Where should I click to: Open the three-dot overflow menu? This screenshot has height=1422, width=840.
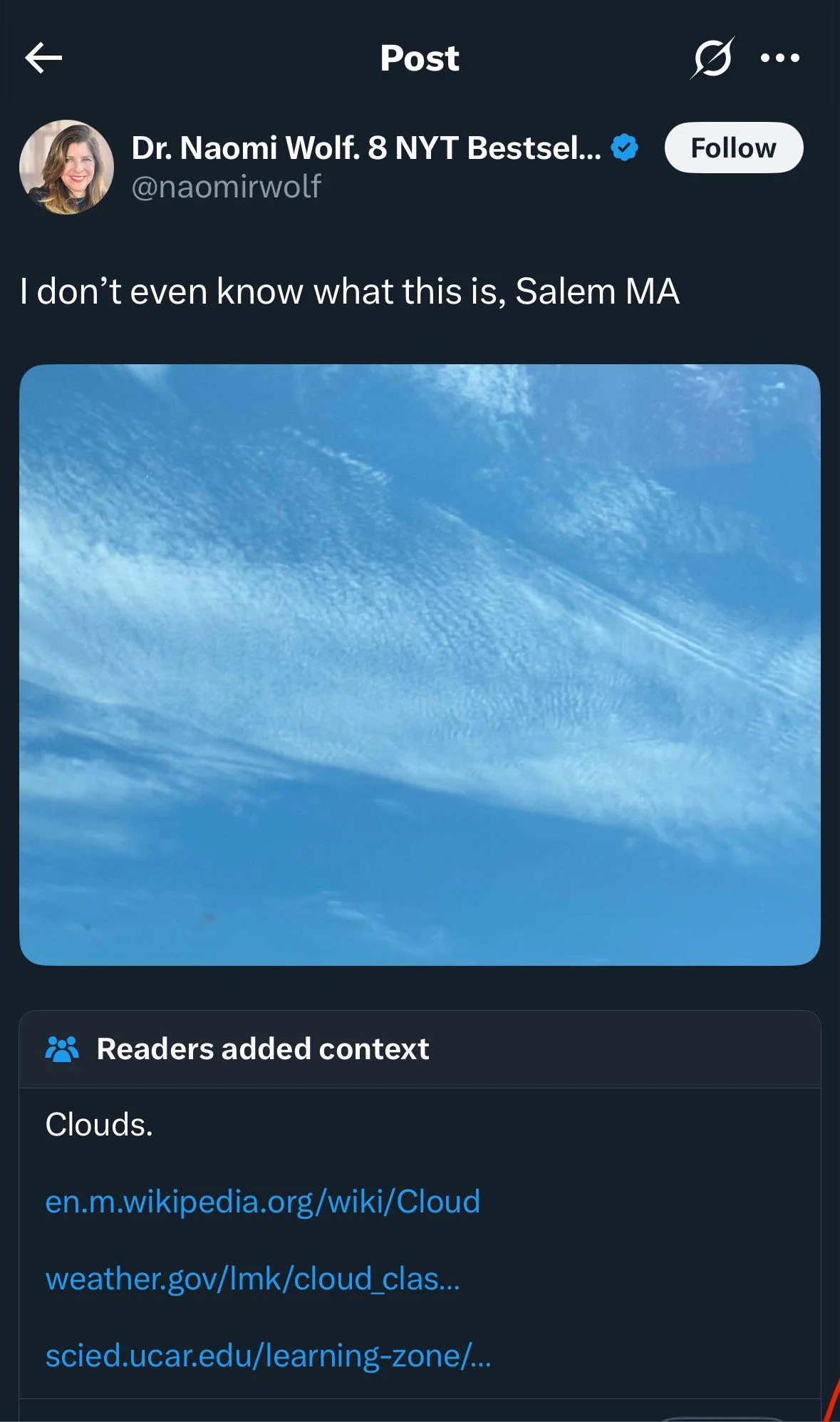click(780, 58)
